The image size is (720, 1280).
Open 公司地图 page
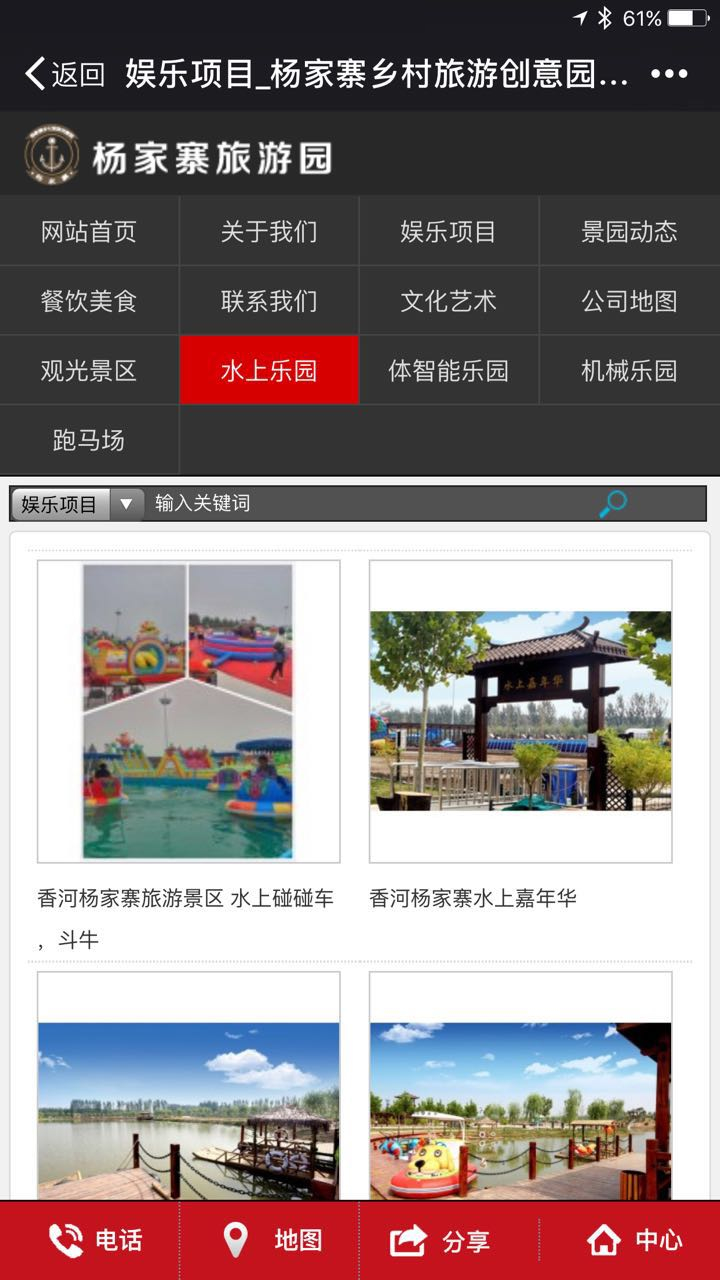coord(629,301)
